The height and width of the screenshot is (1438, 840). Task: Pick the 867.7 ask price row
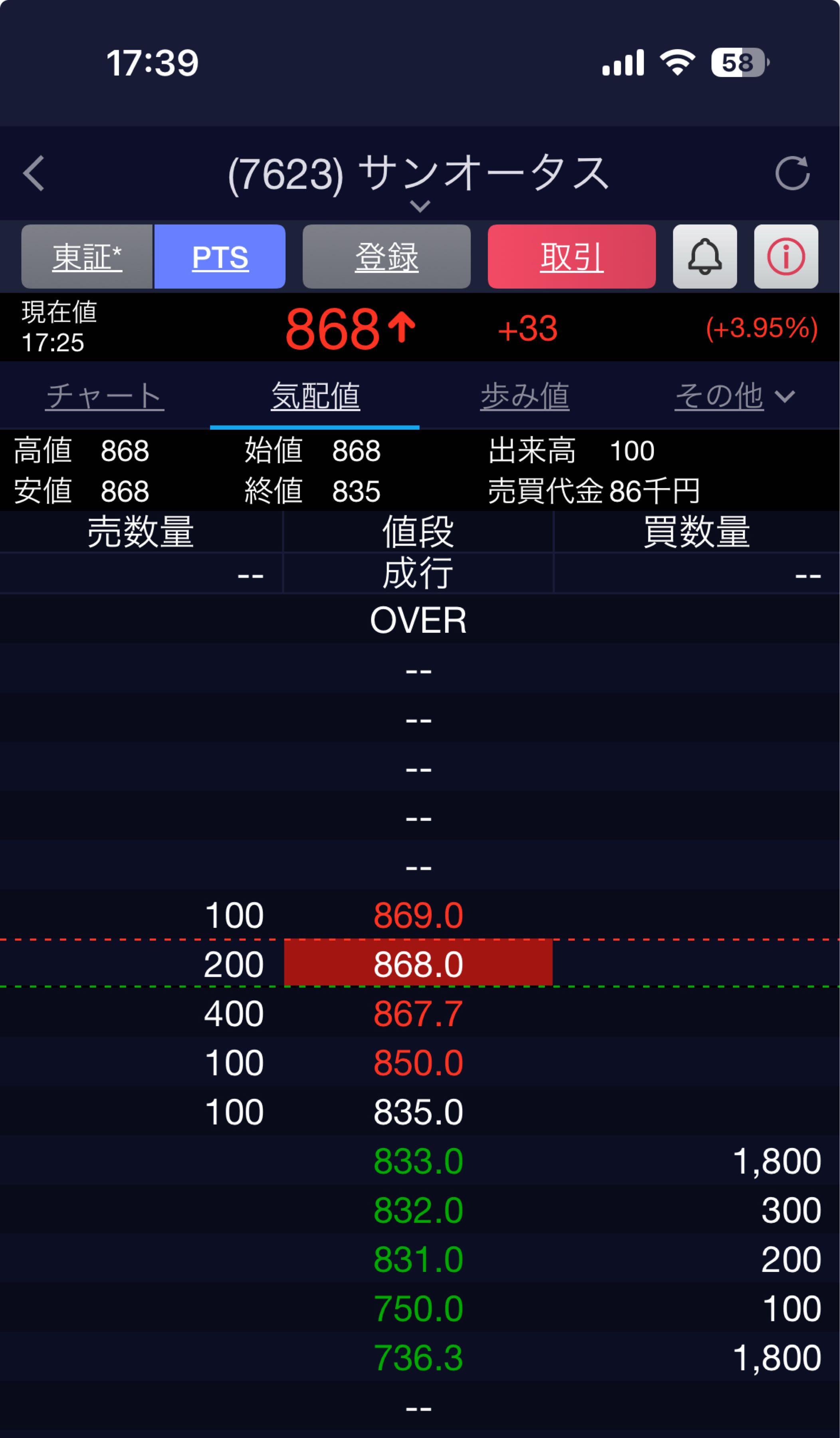coord(418,1013)
